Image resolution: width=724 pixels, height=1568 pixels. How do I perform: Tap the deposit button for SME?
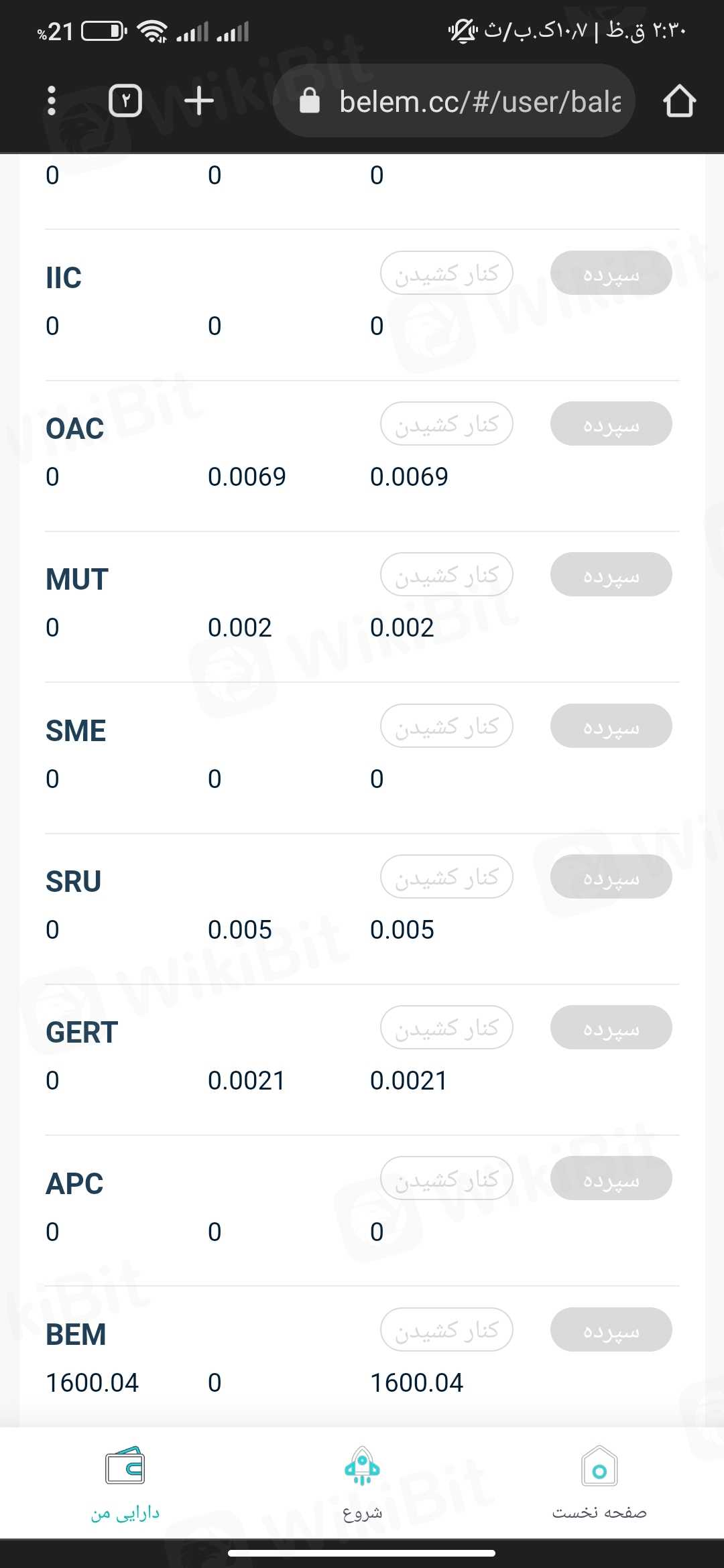pyautogui.click(x=611, y=726)
